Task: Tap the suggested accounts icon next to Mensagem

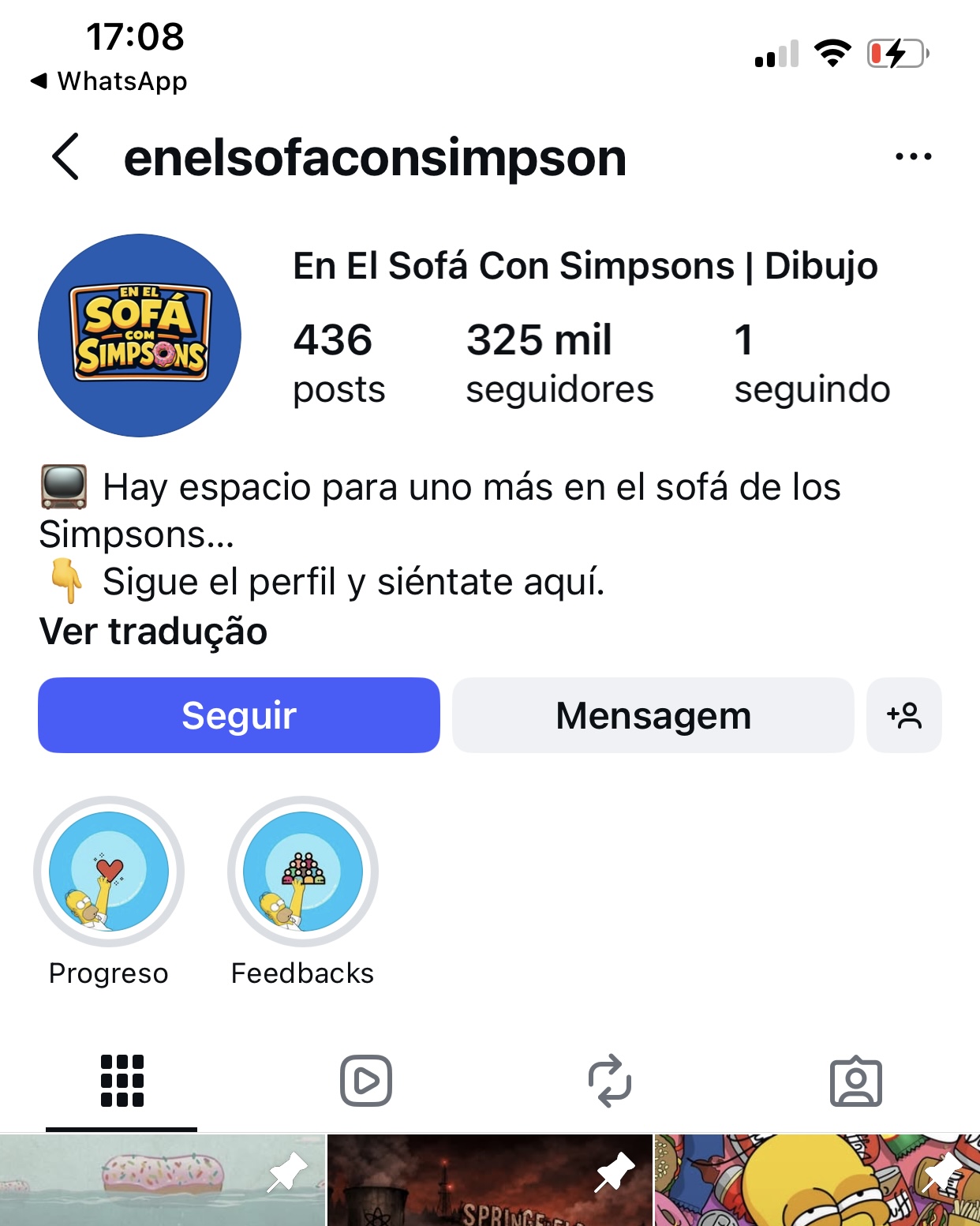Action: (x=905, y=715)
